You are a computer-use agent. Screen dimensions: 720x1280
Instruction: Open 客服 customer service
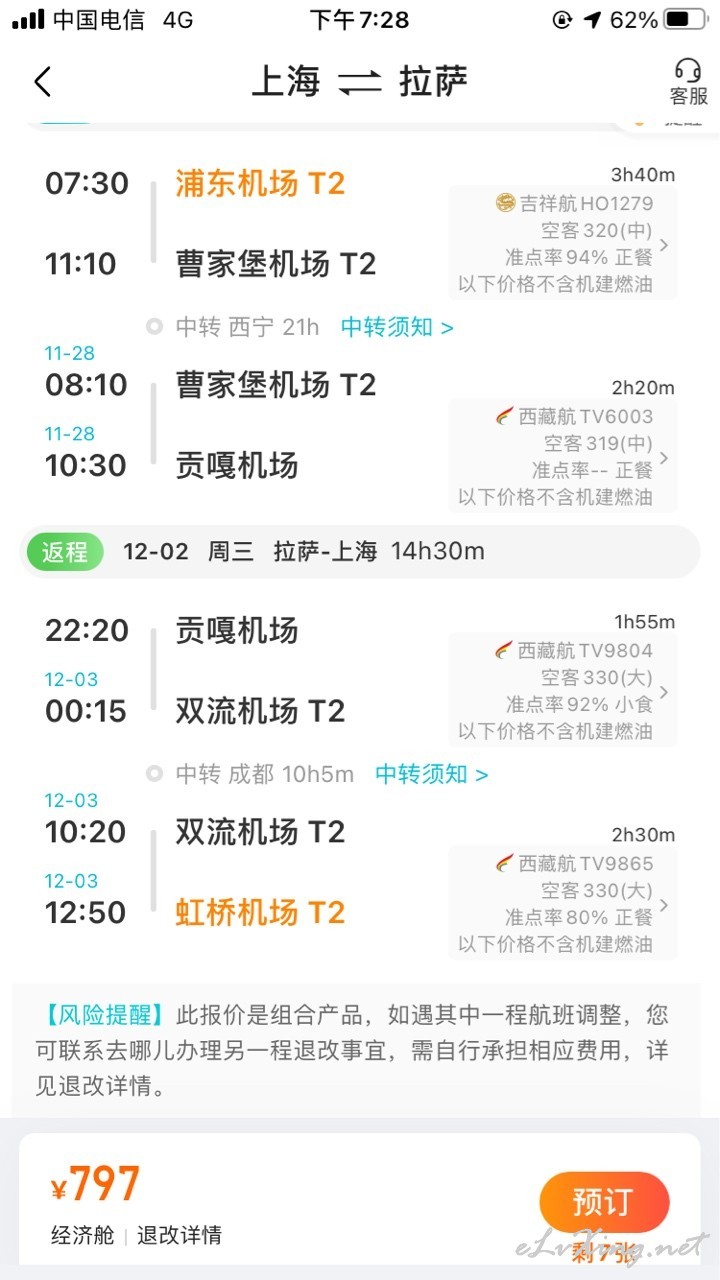tap(688, 81)
